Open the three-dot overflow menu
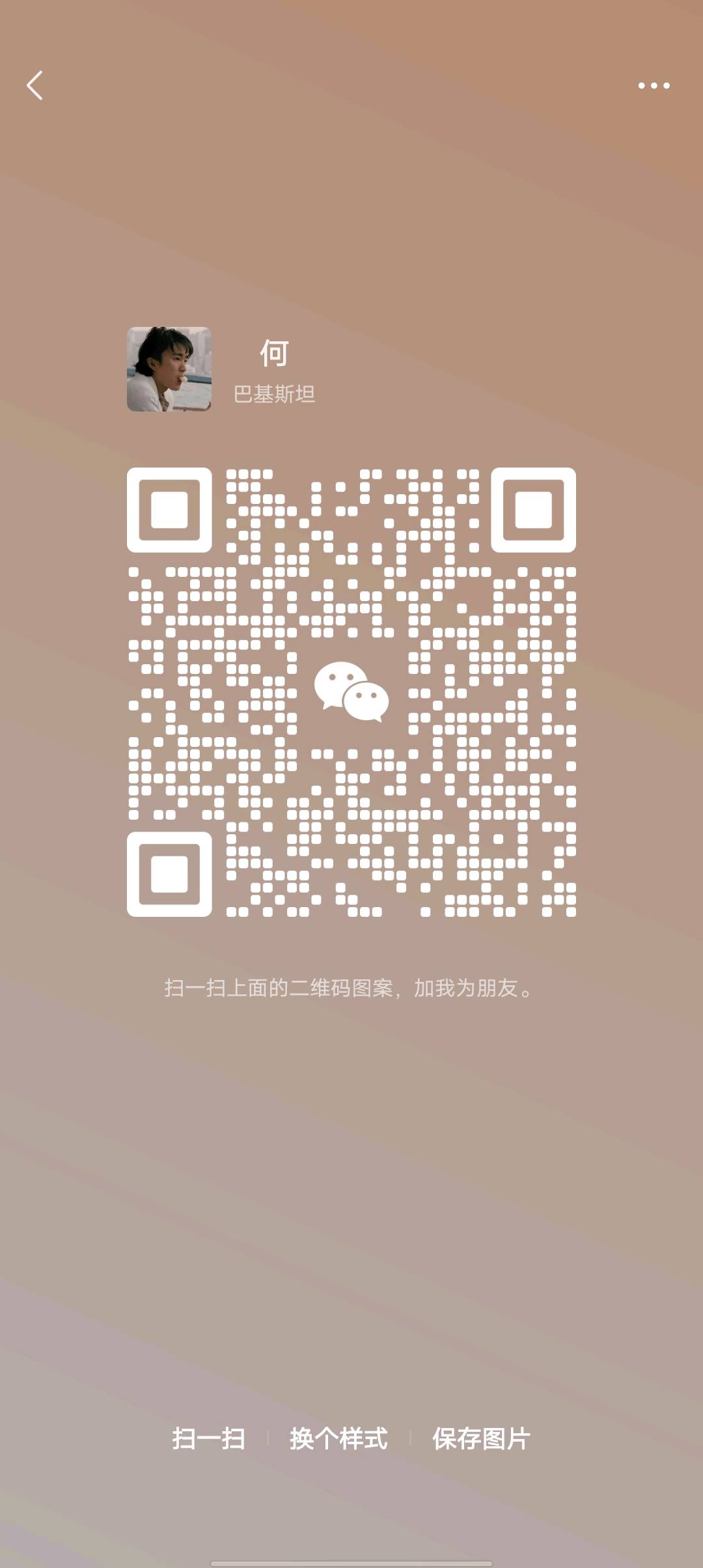This screenshot has height=1568, width=703. click(654, 85)
